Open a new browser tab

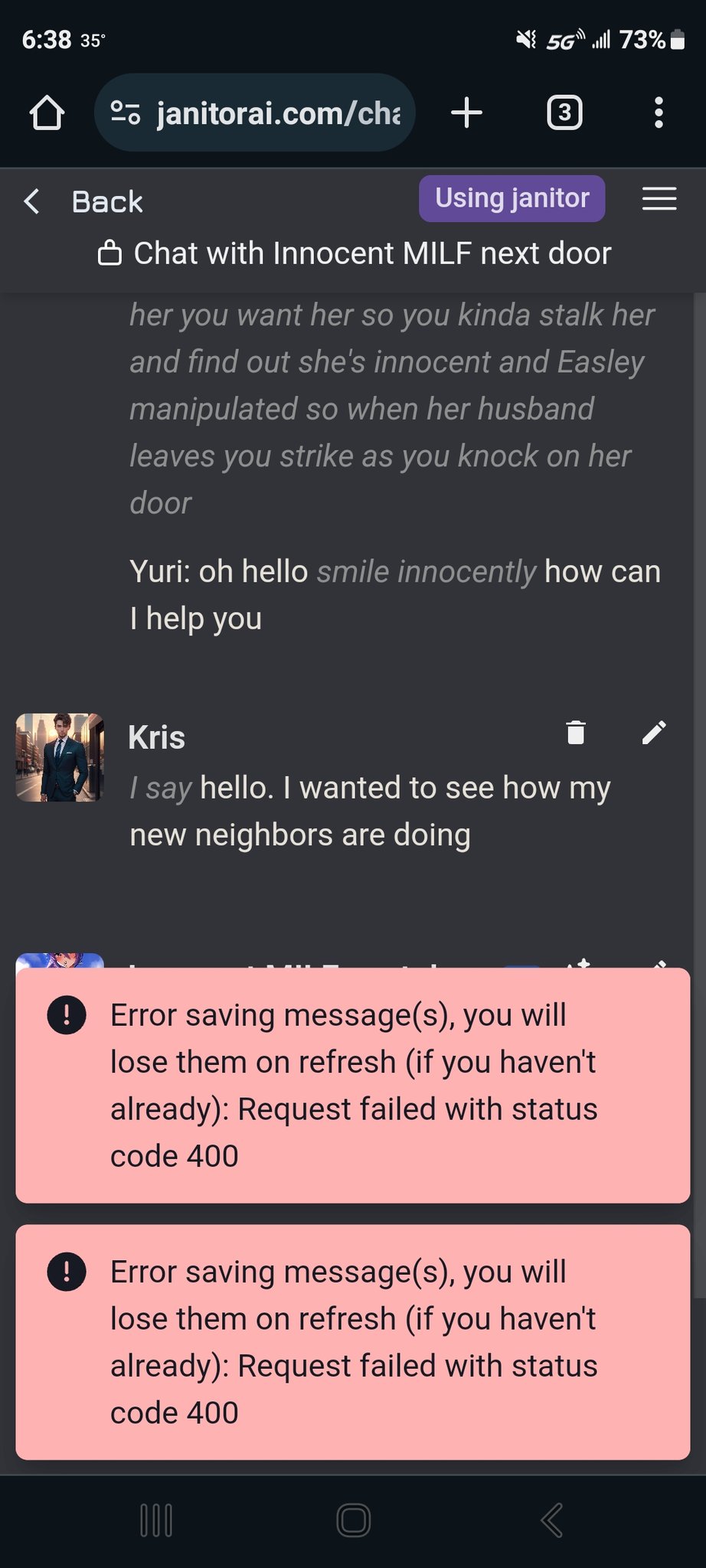point(466,113)
